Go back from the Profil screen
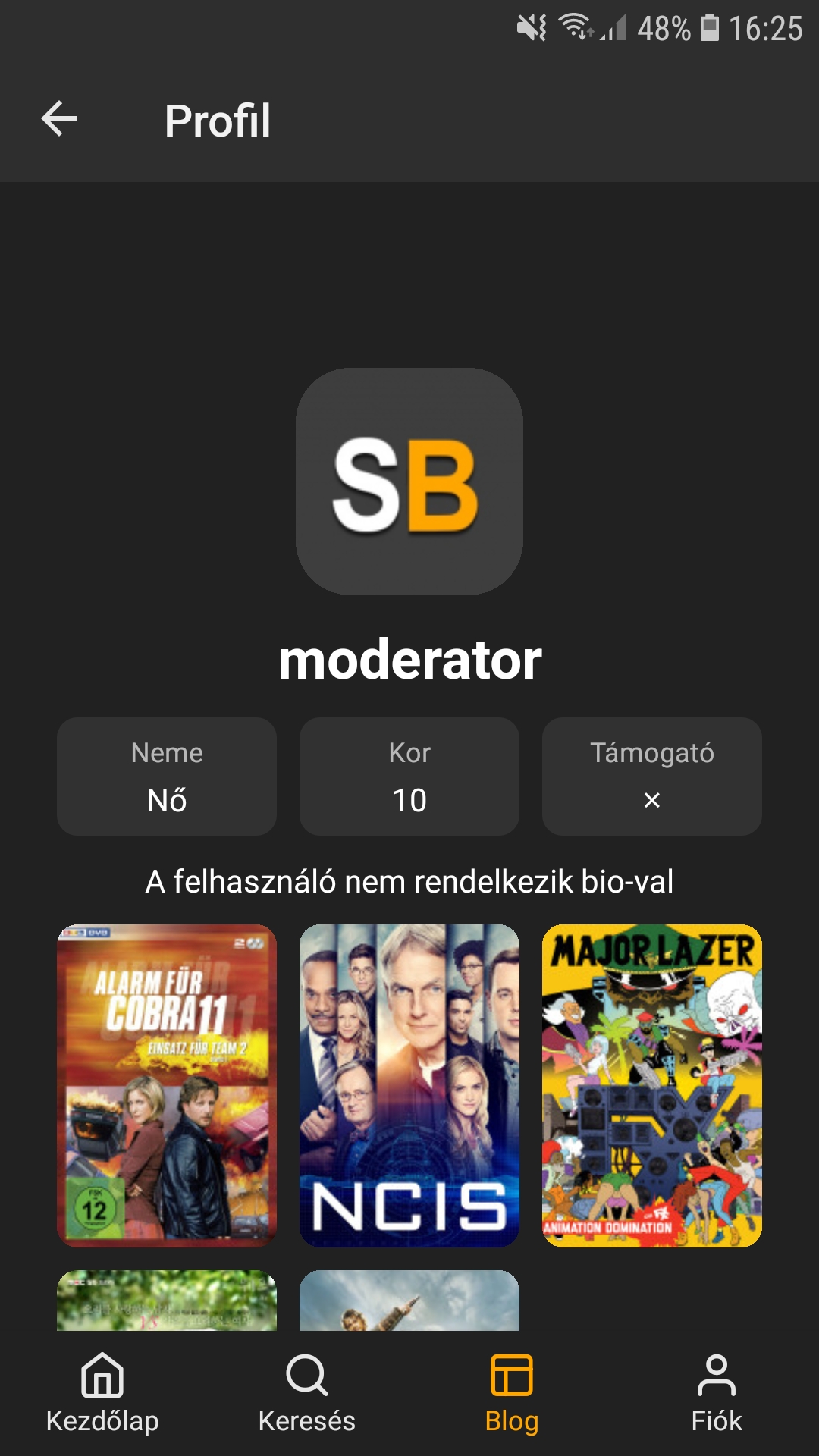 60,119
